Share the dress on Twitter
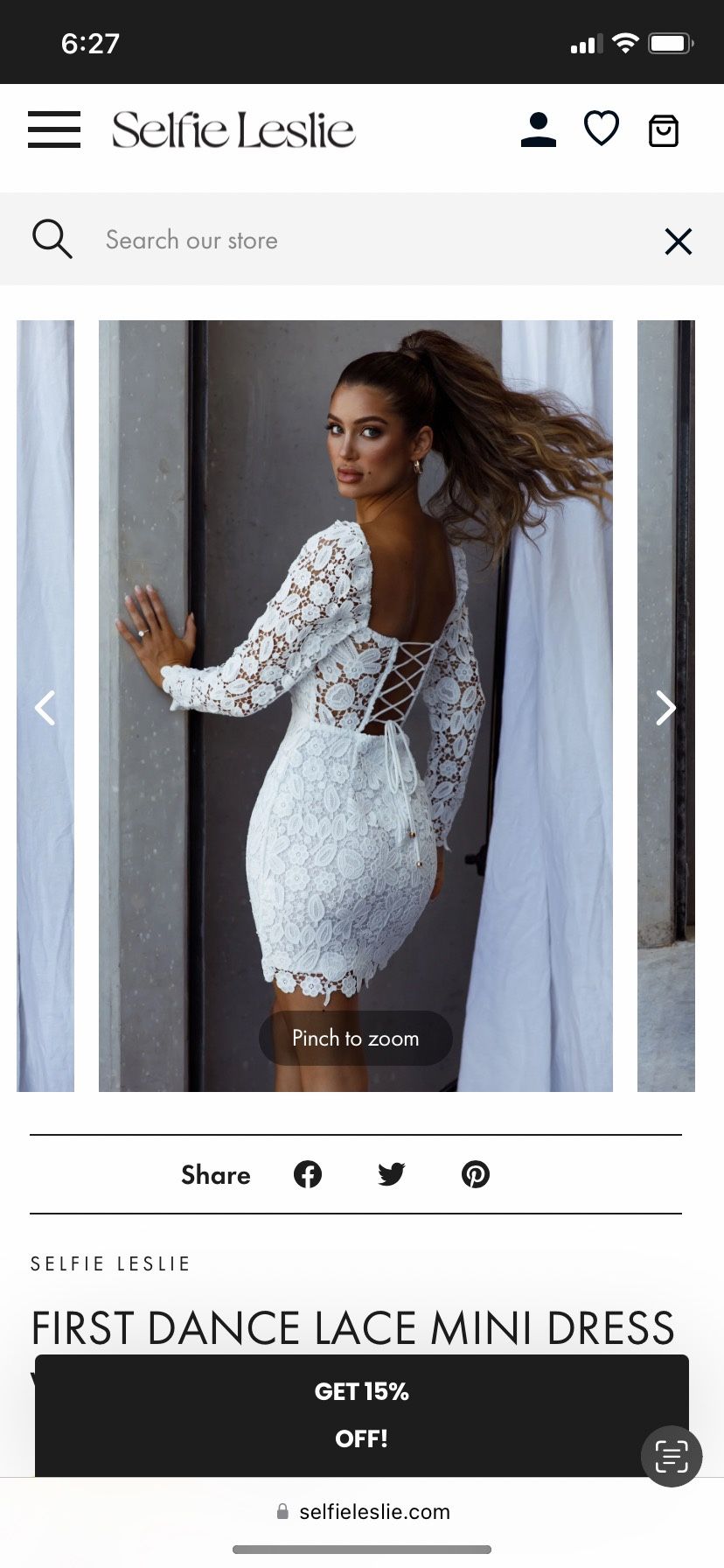The width and height of the screenshot is (724, 1568). pos(392,1174)
